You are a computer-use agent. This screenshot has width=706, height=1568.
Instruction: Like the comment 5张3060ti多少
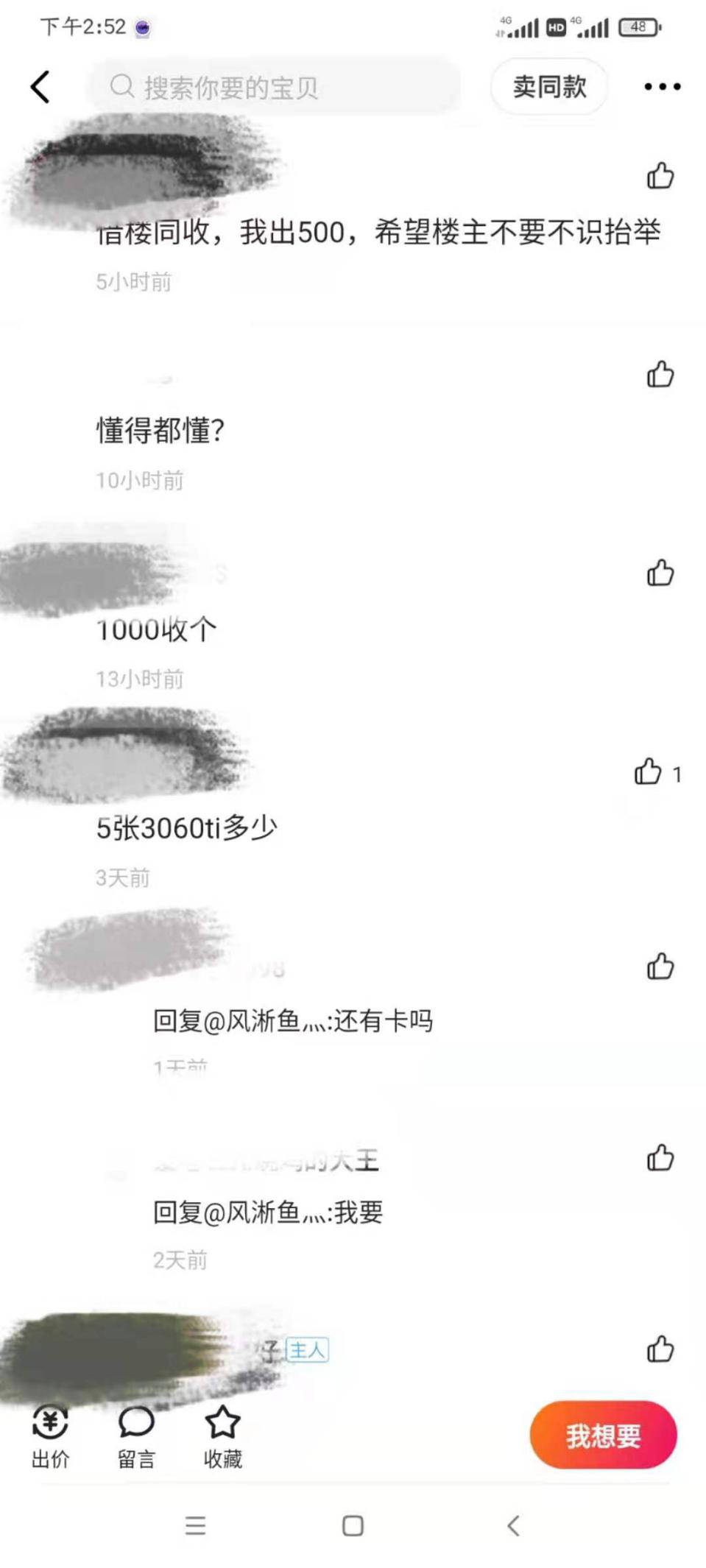click(649, 772)
